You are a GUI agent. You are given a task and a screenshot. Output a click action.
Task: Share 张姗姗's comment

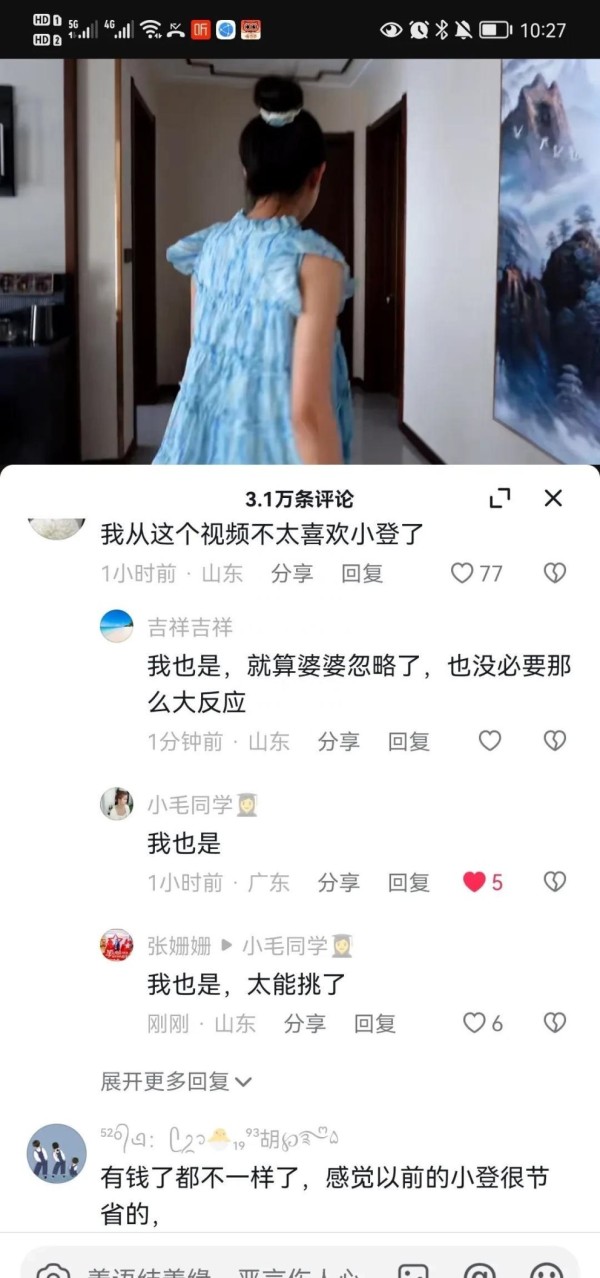[304, 1023]
